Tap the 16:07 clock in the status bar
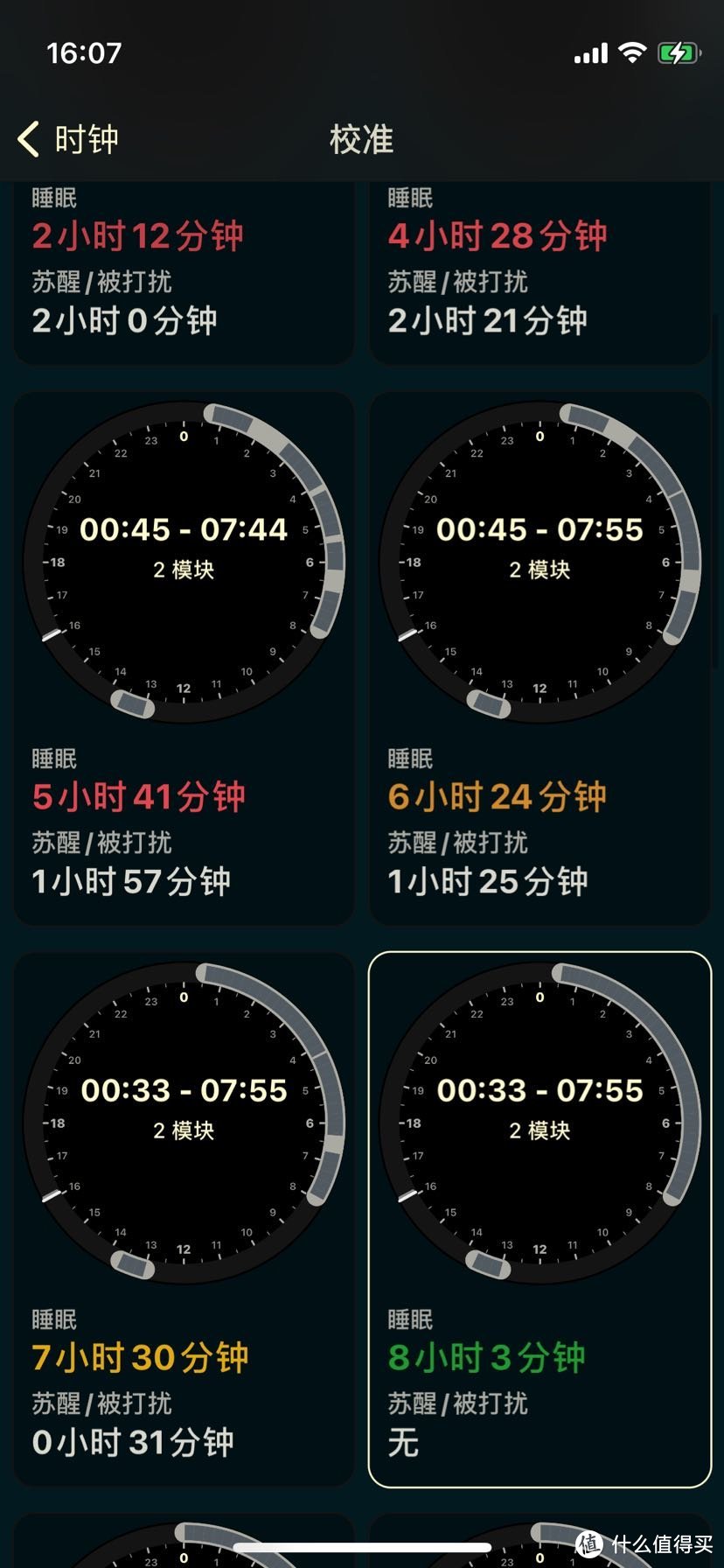Viewport: 724px width, 1568px height. click(83, 52)
